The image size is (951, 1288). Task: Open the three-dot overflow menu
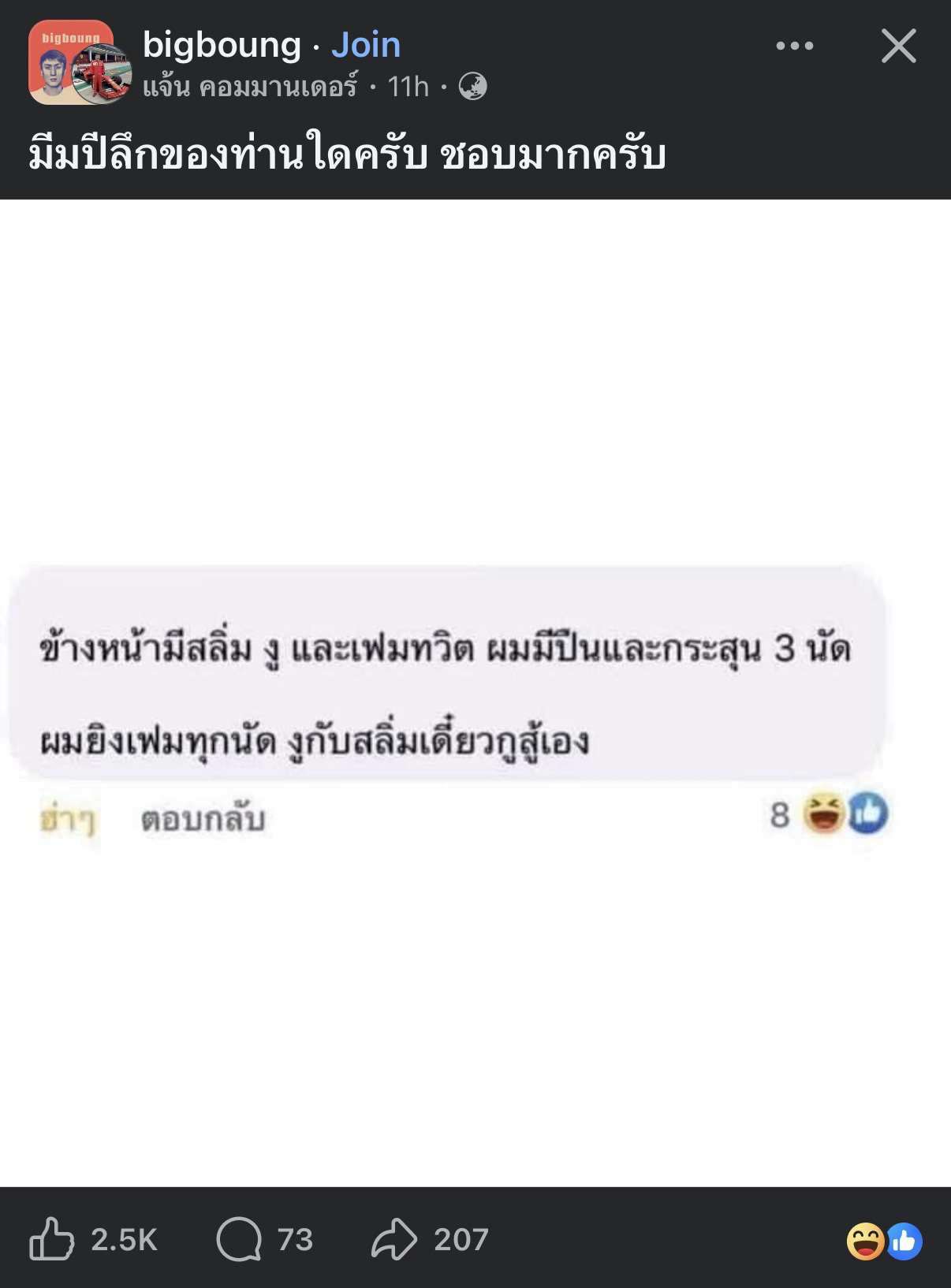794,46
